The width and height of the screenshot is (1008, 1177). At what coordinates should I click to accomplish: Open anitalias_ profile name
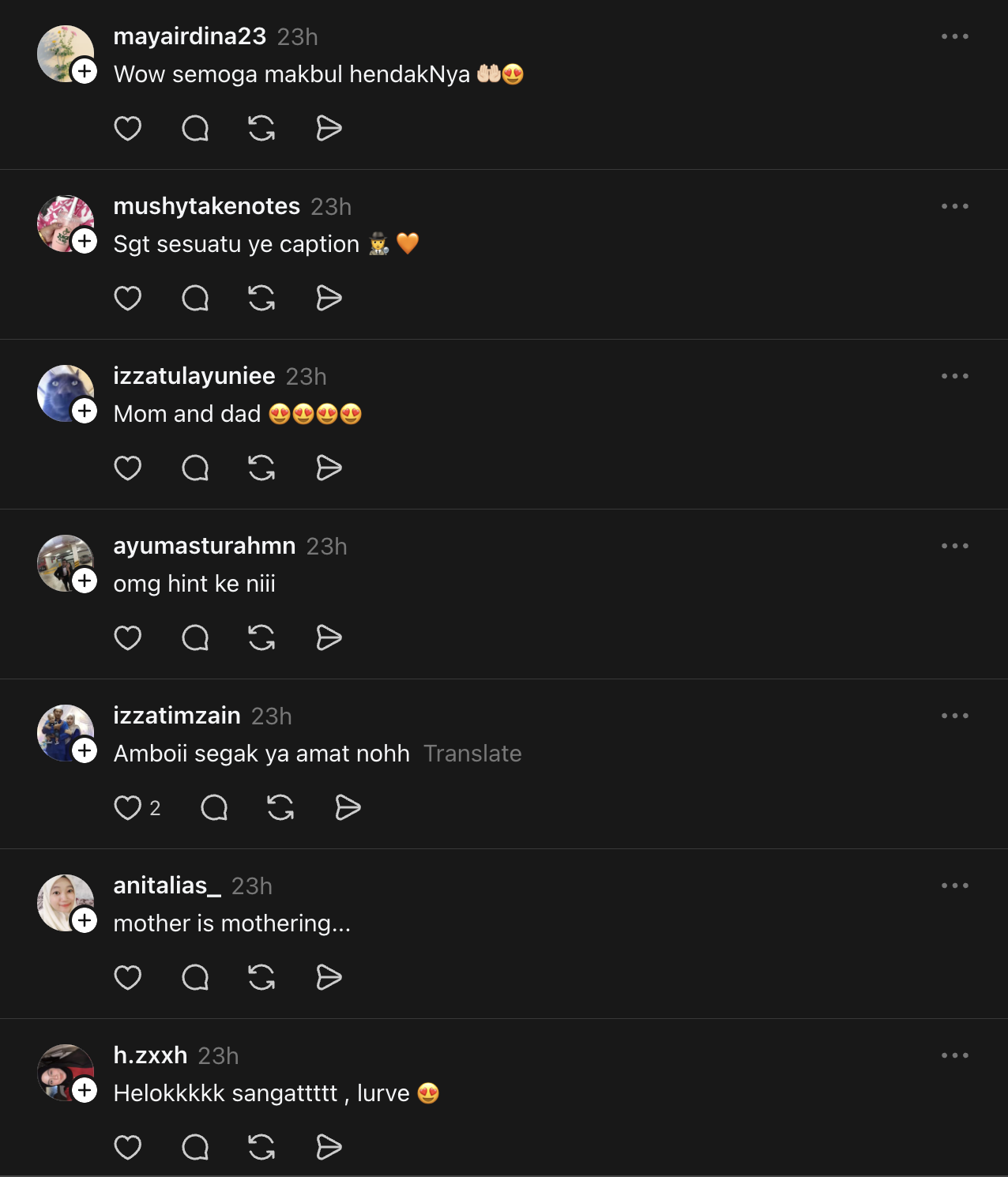[x=167, y=886]
